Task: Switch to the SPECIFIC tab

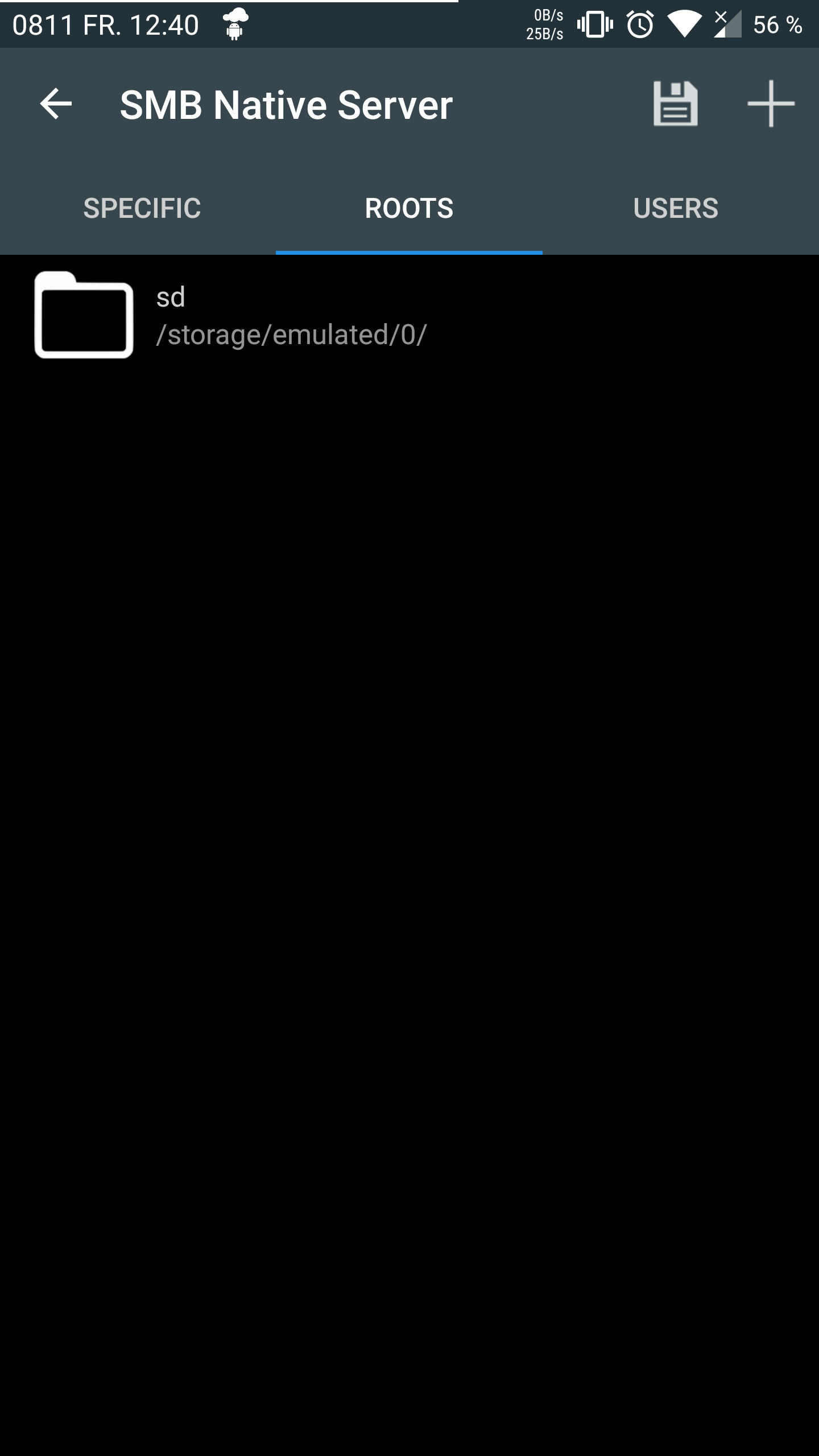Action: click(x=142, y=208)
